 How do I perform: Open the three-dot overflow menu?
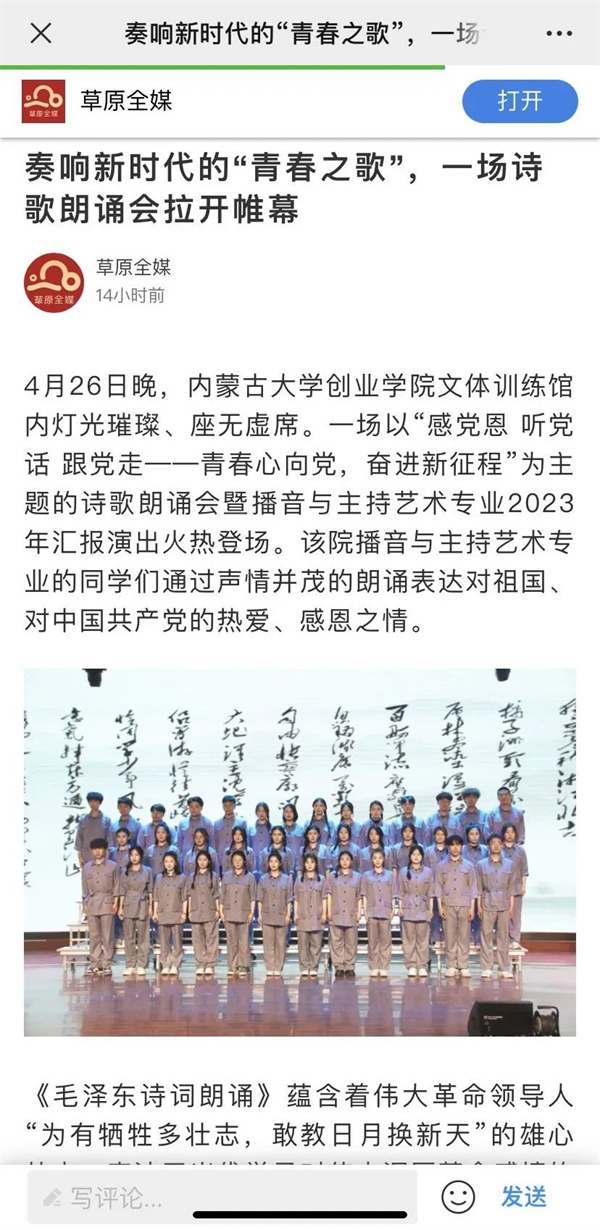coord(559,33)
